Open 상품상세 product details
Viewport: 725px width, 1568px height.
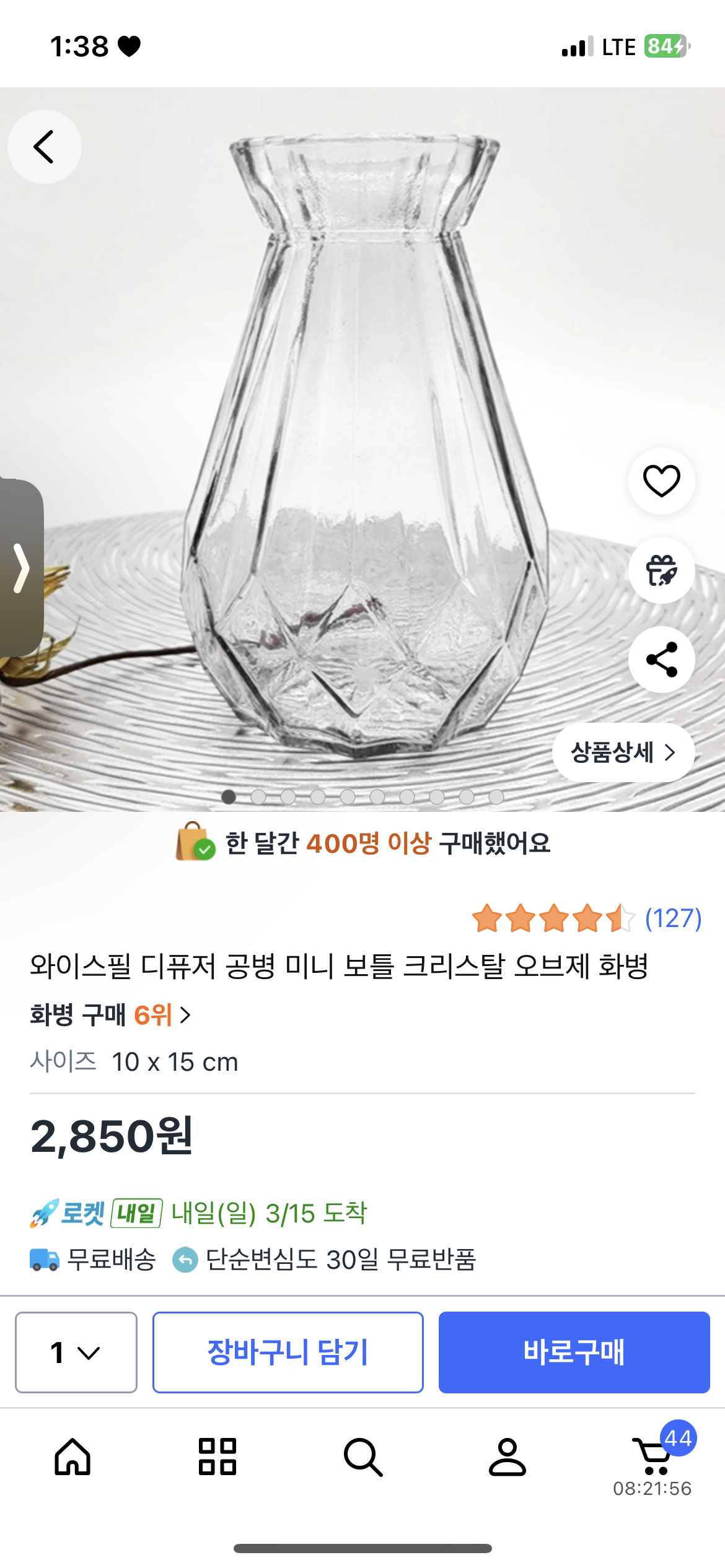623,752
